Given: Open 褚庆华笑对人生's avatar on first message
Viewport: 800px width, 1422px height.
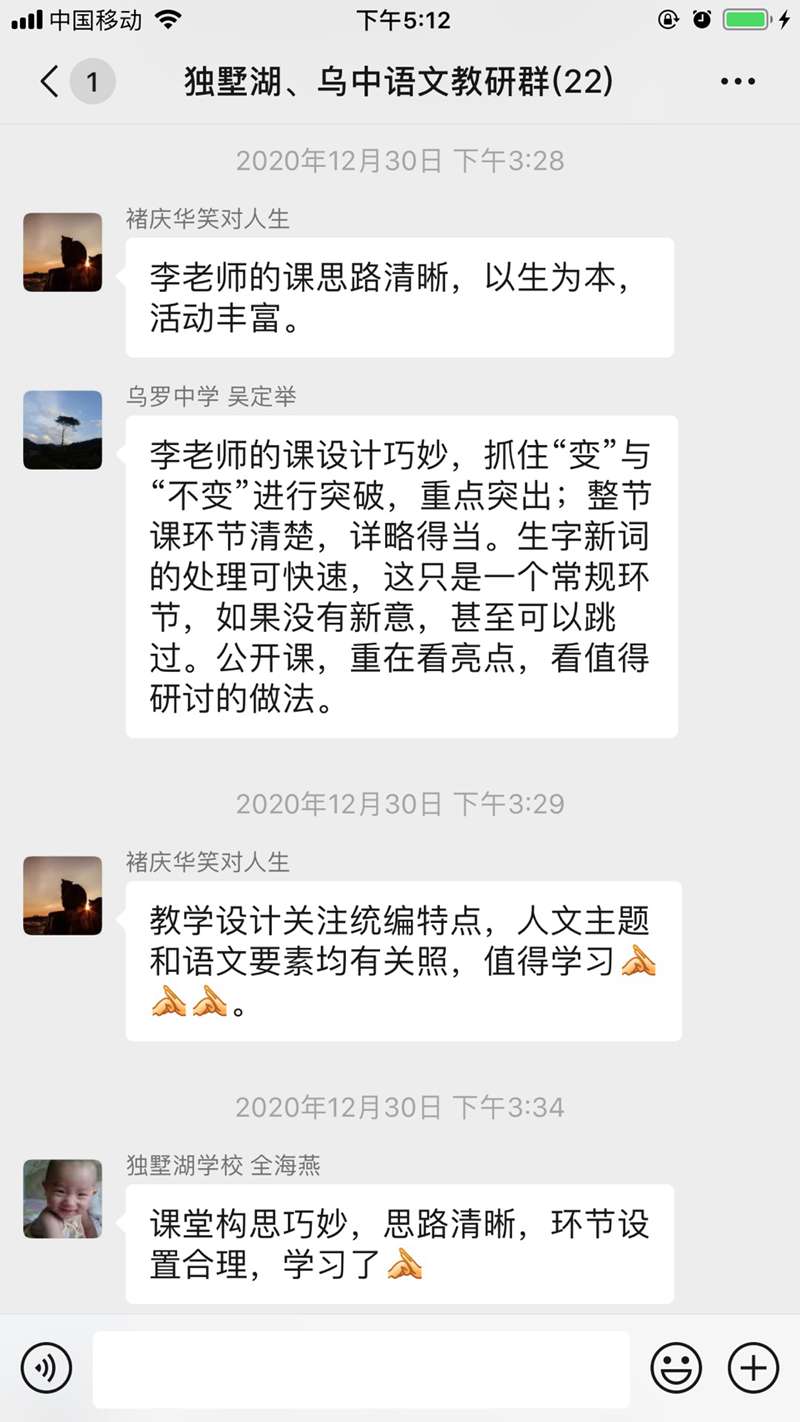Looking at the screenshot, I should tap(62, 252).
